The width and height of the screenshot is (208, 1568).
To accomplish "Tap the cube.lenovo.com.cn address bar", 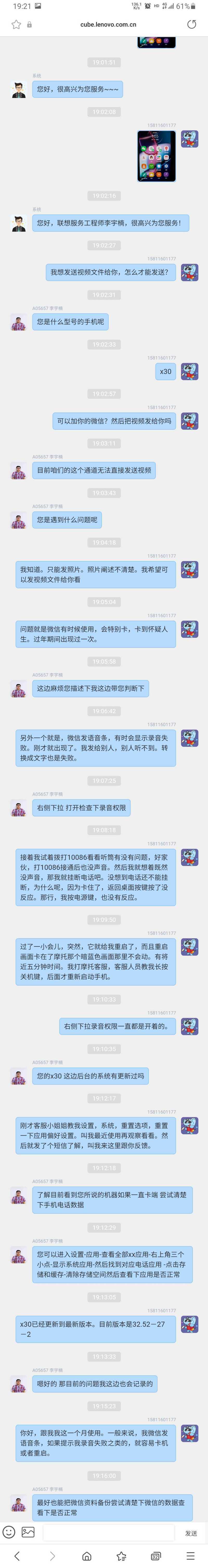I will 108,24.
